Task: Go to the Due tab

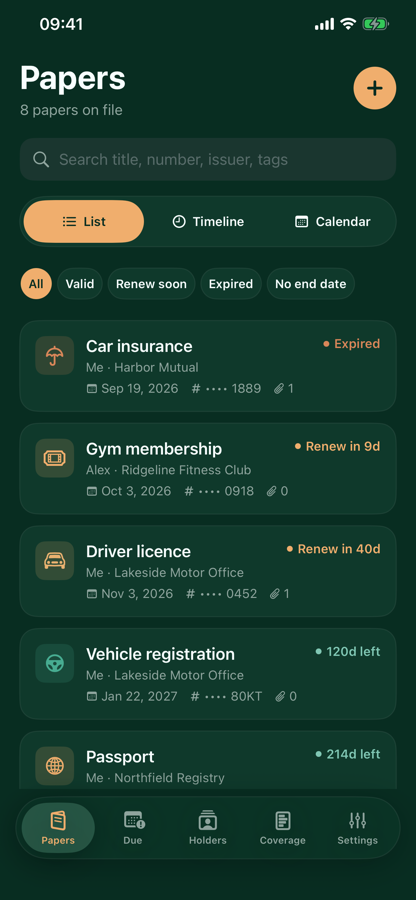Action: [133, 828]
